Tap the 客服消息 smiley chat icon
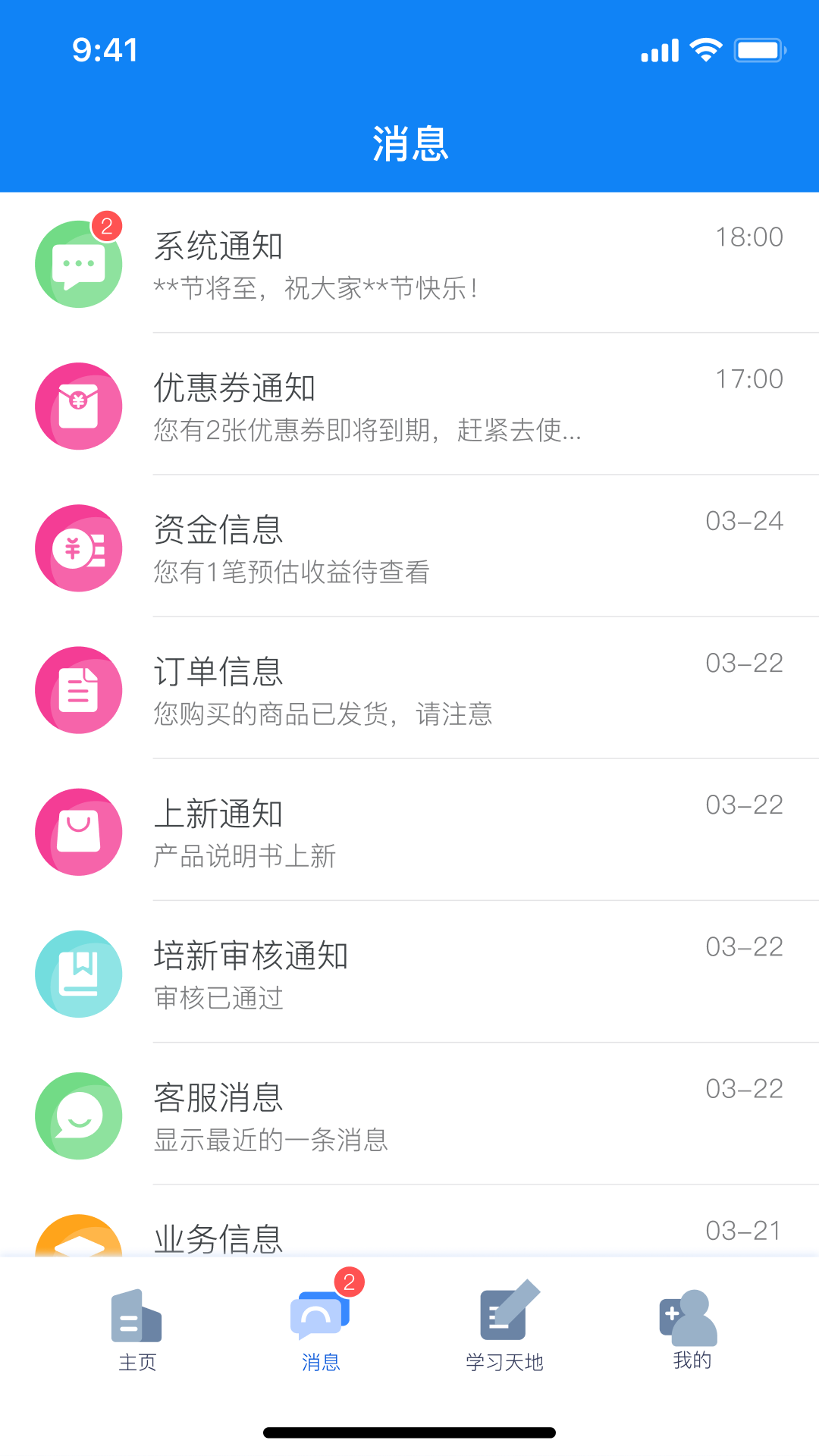Viewport: 819px width, 1456px height. tap(78, 1116)
